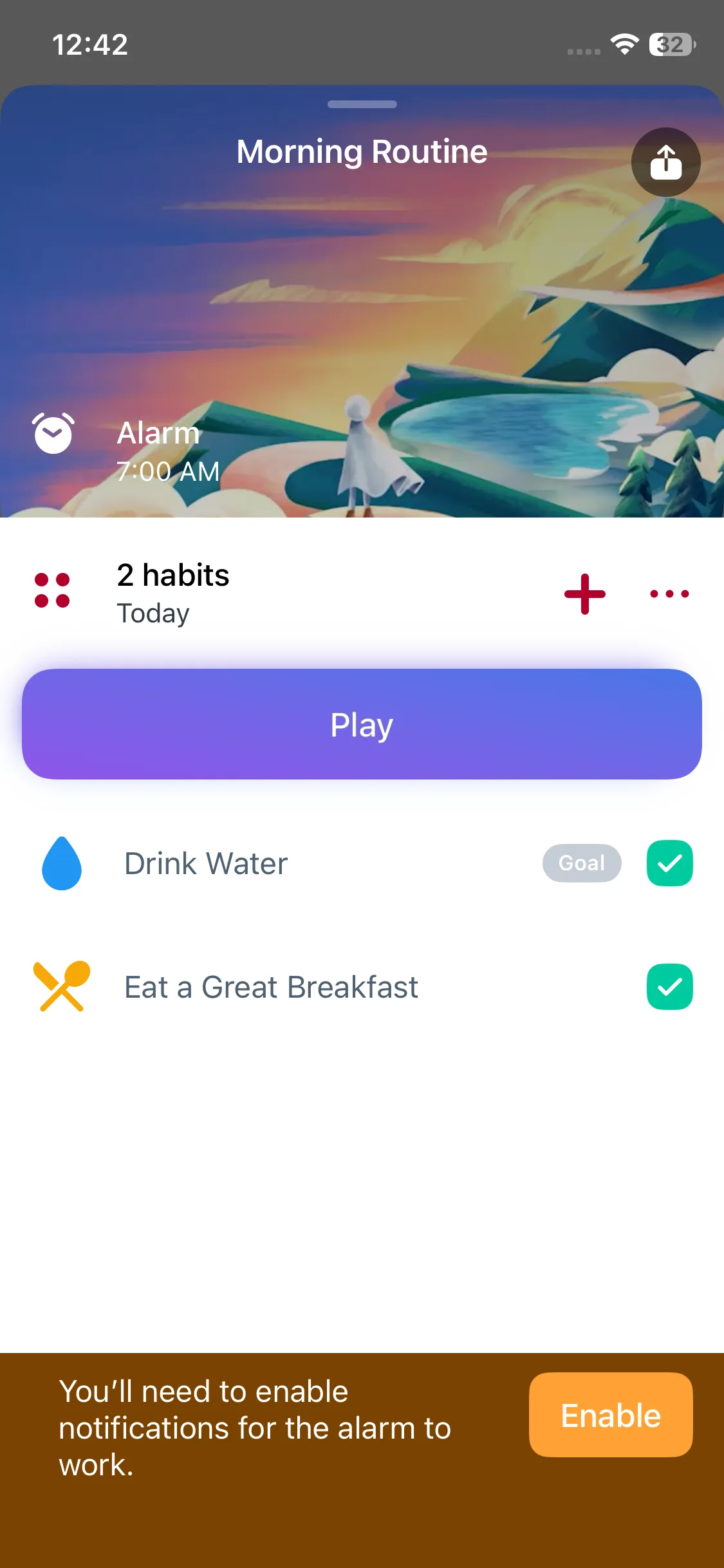The image size is (724, 1568).
Task: Share the Morning Routine
Action: coord(665,162)
